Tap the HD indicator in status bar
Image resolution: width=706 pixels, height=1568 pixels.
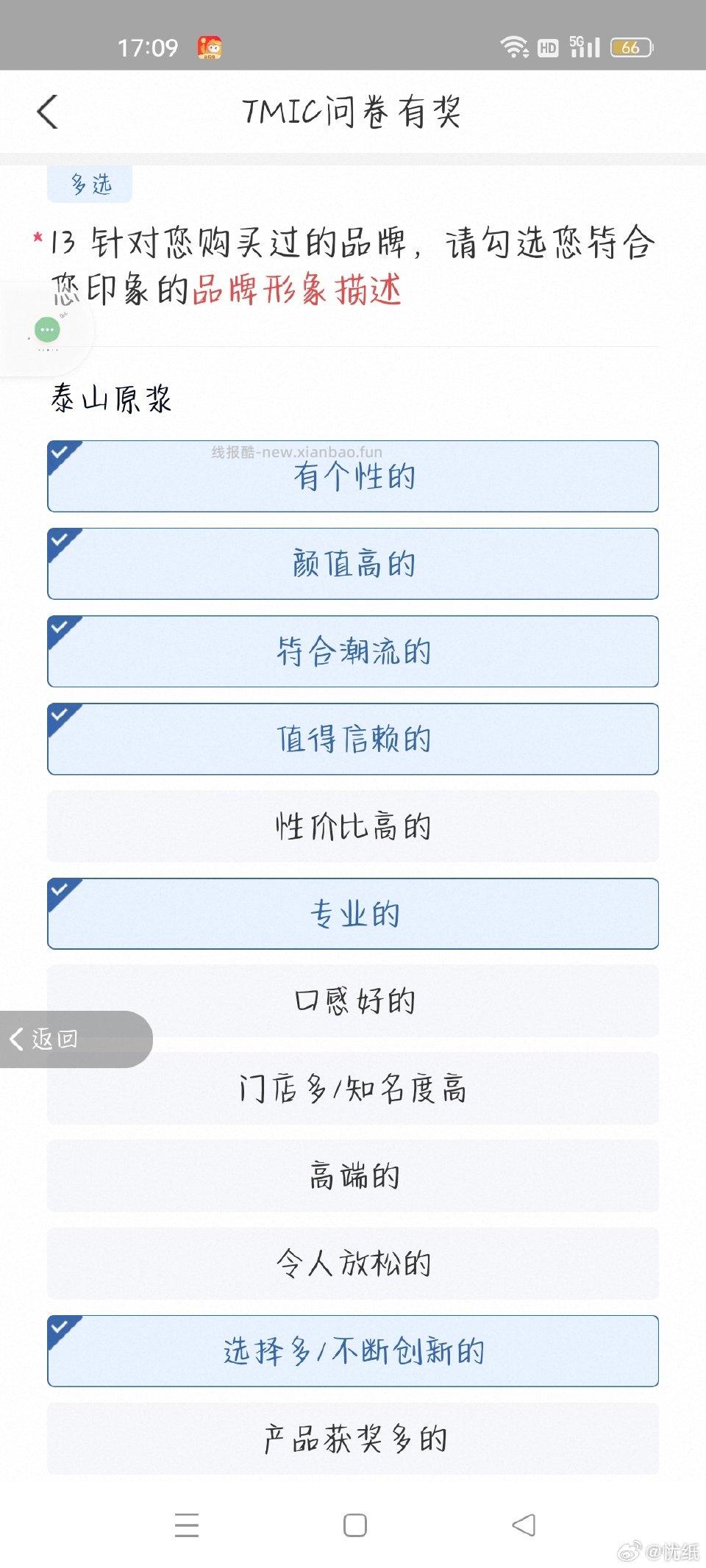[547, 46]
